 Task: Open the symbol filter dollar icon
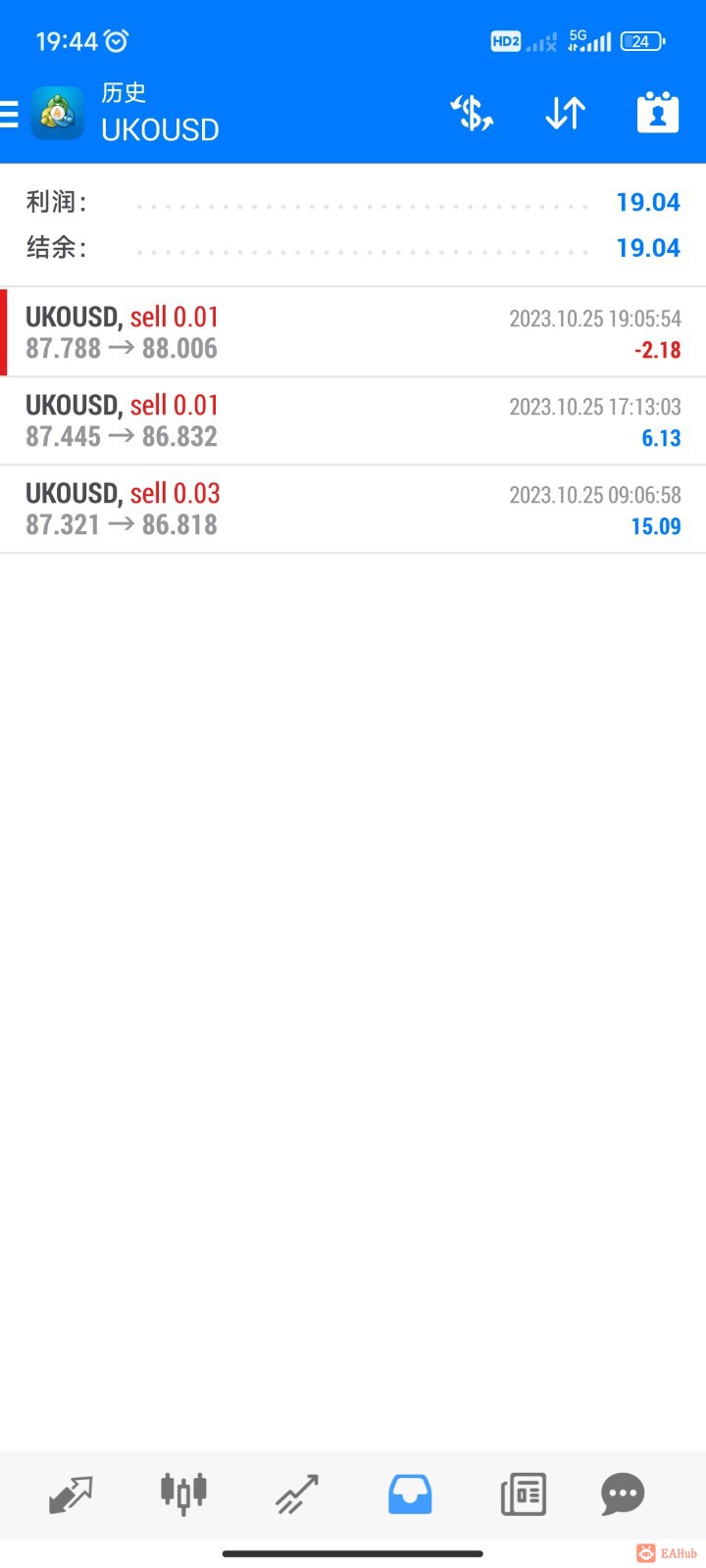472,114
